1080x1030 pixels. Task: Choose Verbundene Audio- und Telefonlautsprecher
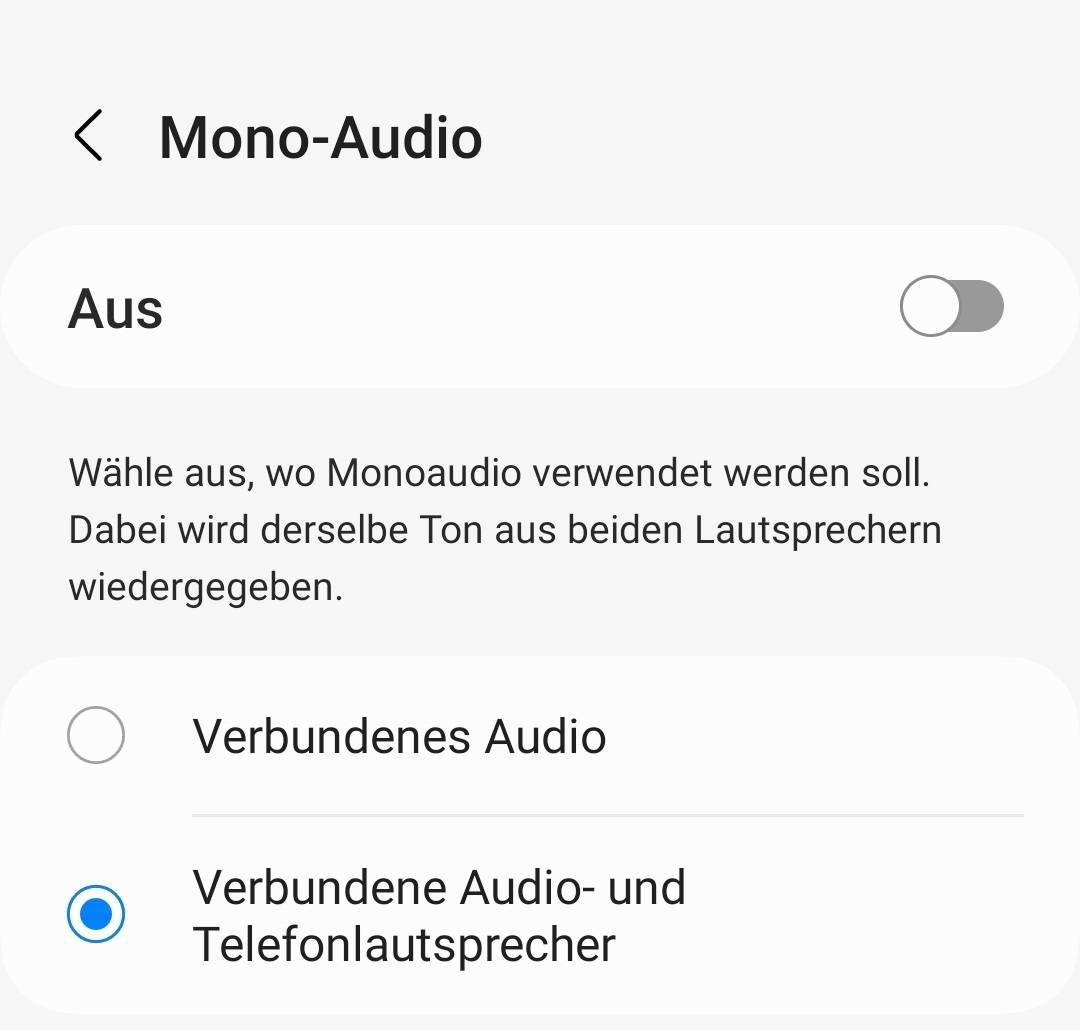[96, 914]
